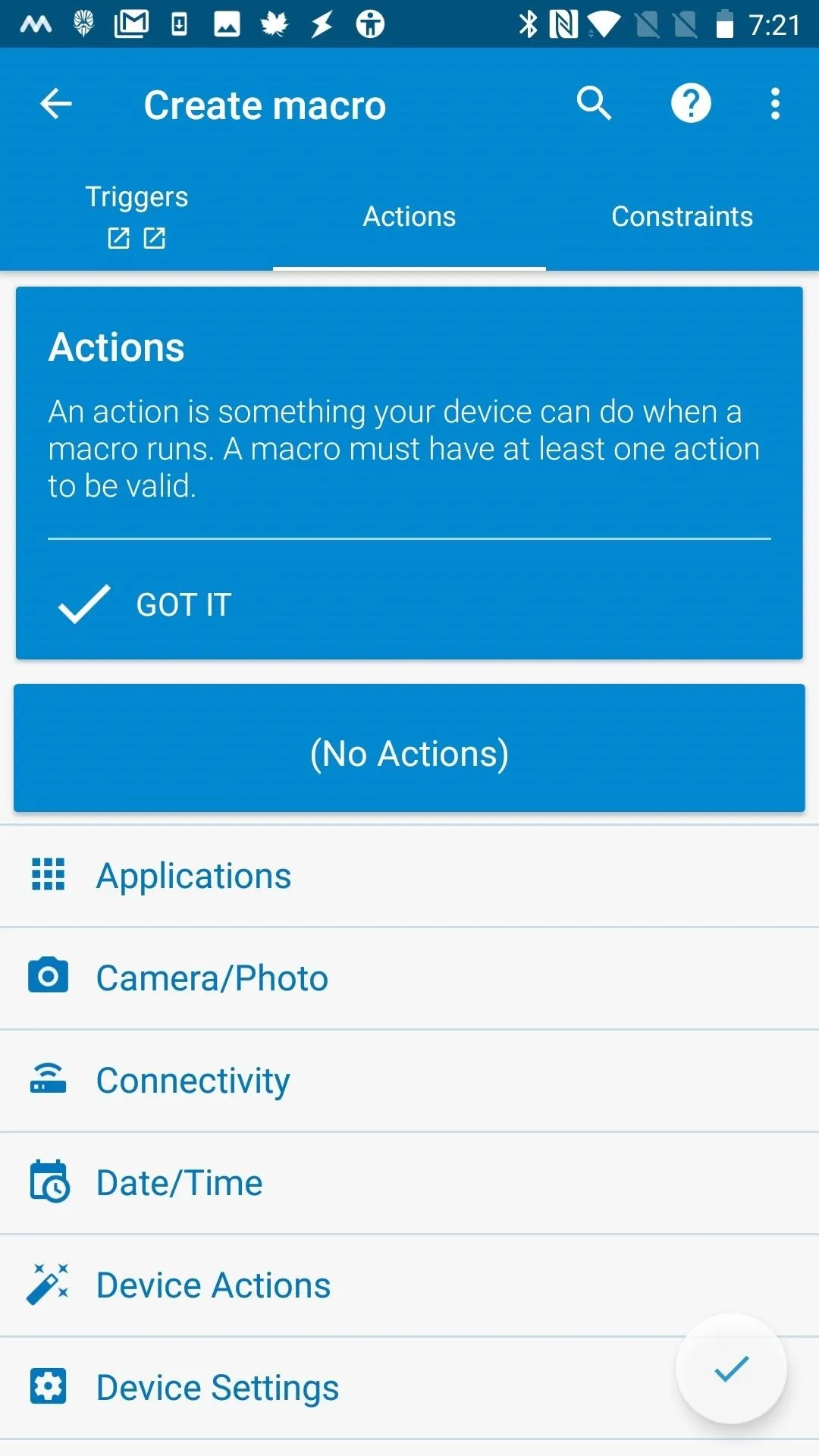Open the help question mark
The image size is (819, 1456).
coord(691,103)
